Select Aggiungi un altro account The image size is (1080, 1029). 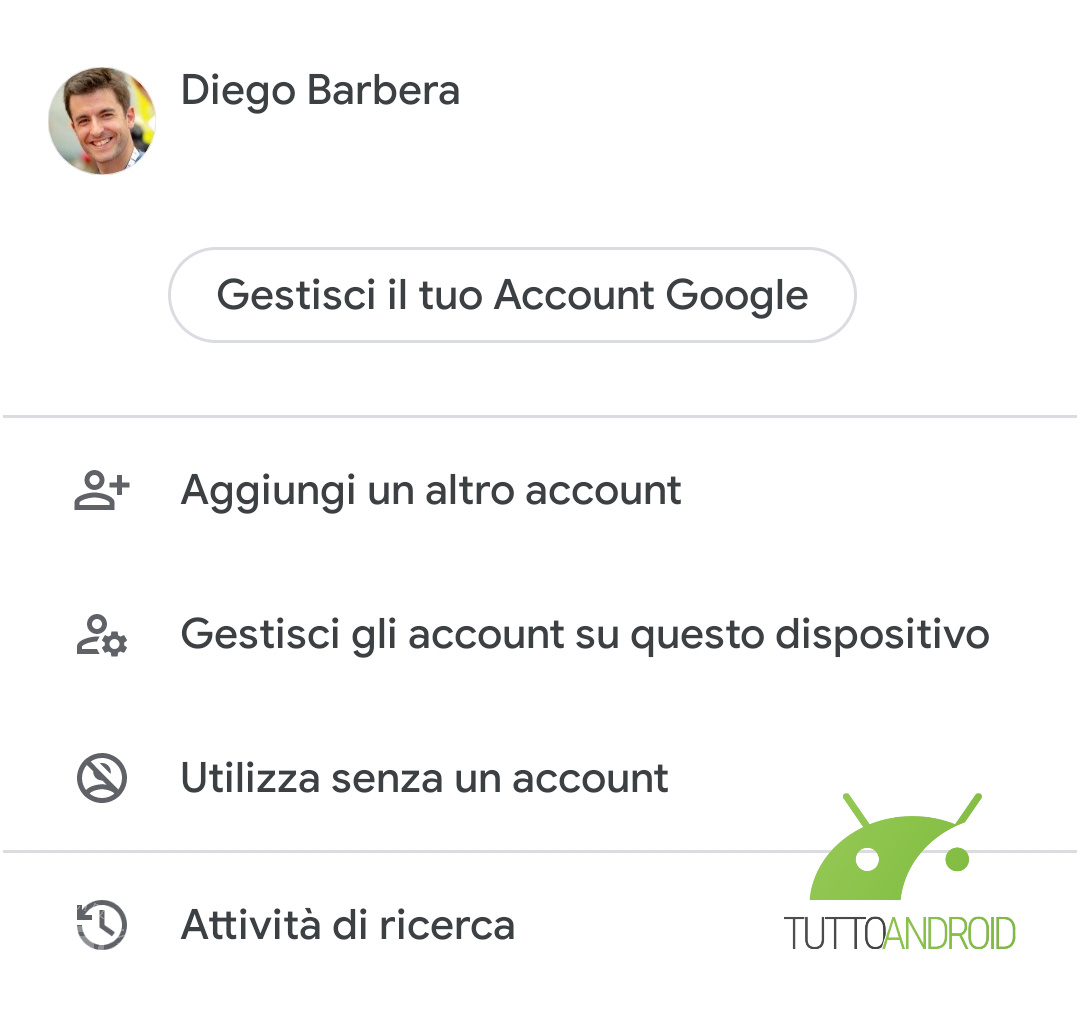430,490
